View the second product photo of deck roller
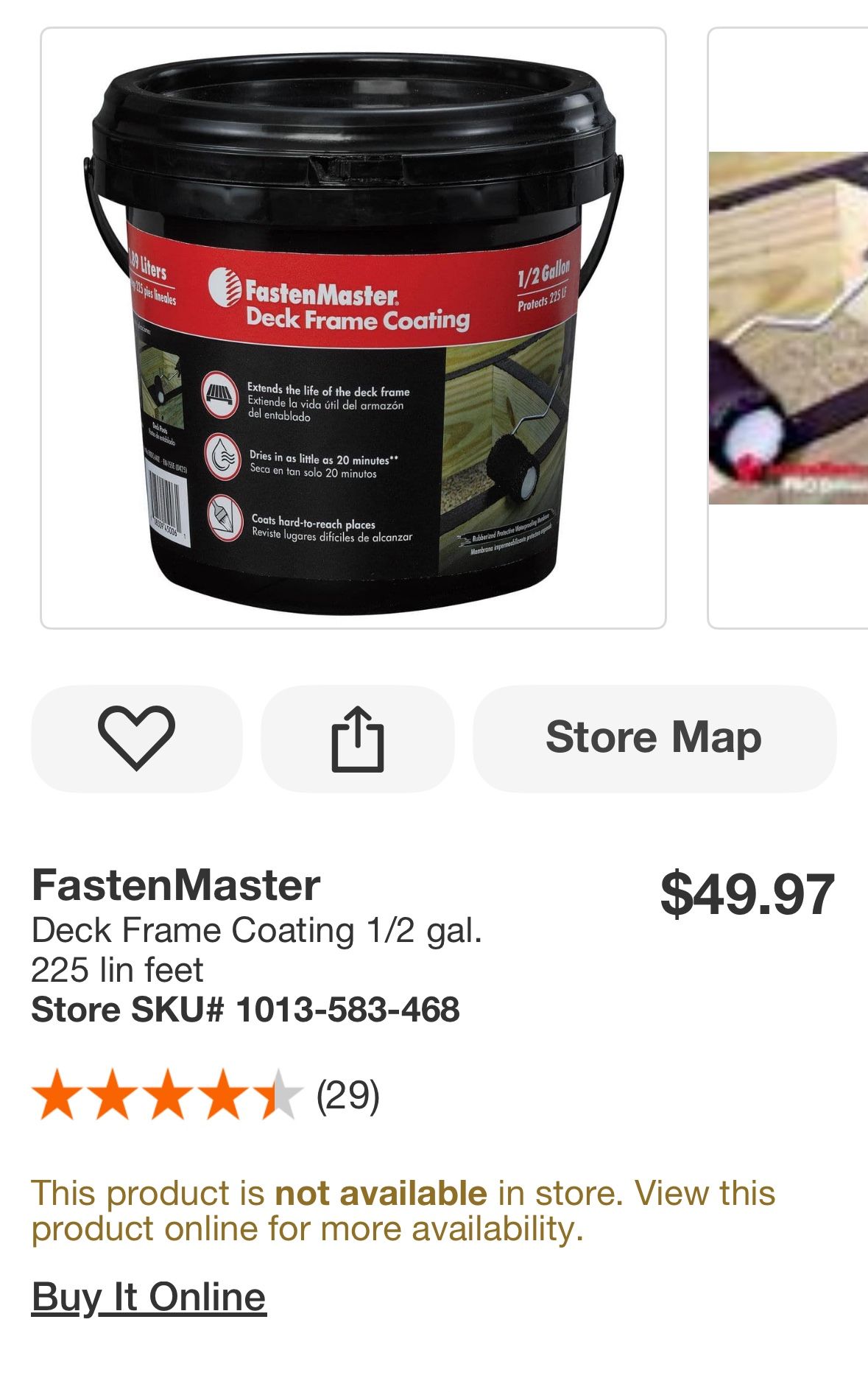 (788, 328)
